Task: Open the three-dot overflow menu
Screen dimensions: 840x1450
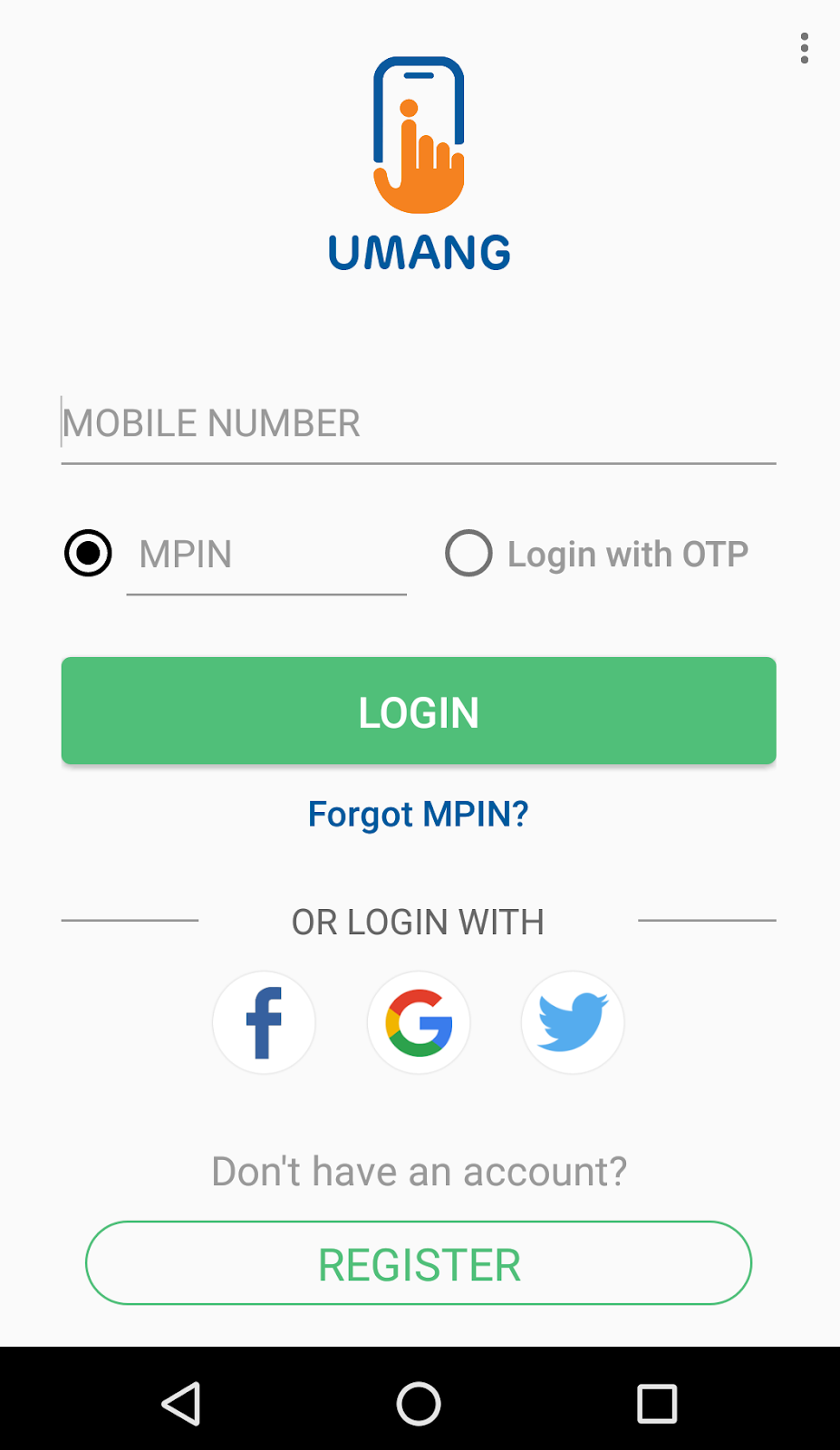Action: 804,48
